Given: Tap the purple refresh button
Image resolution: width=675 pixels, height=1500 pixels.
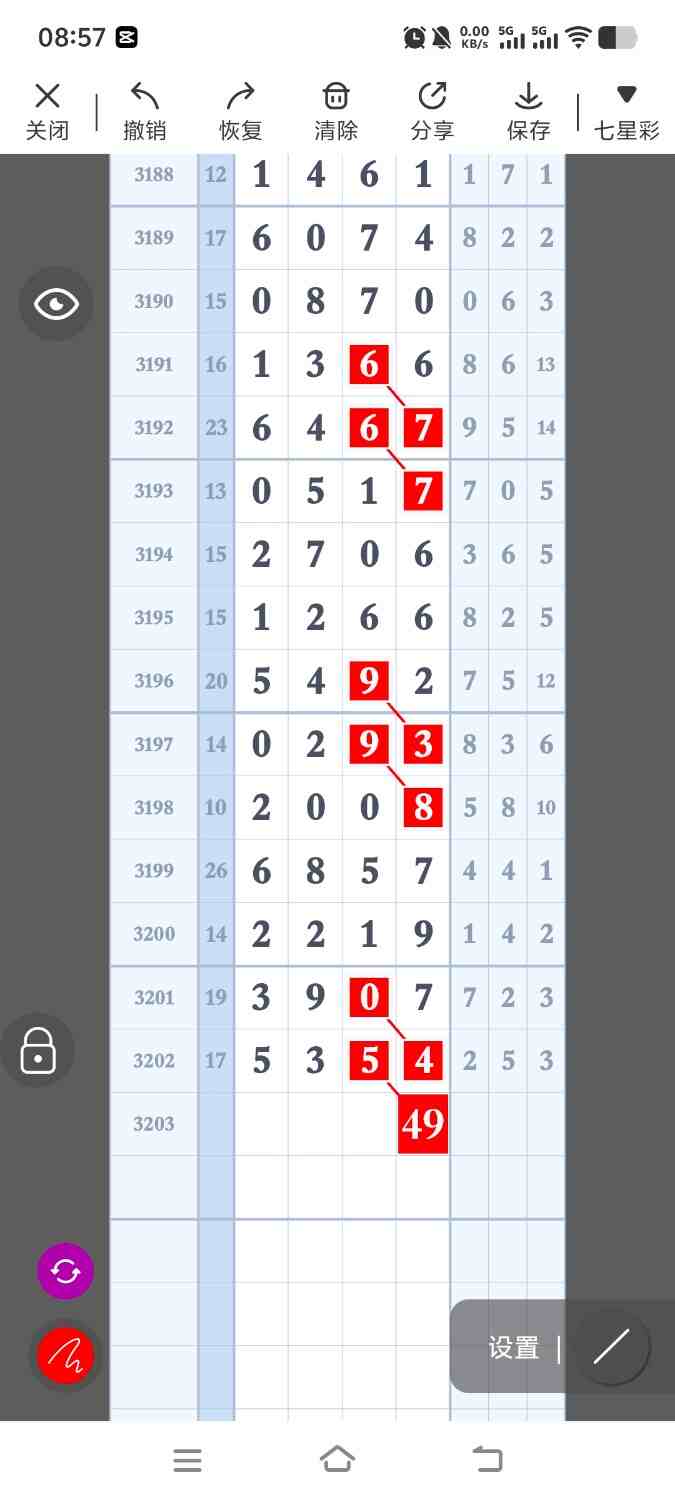Looking at the screenshot, I should 65,1271.
